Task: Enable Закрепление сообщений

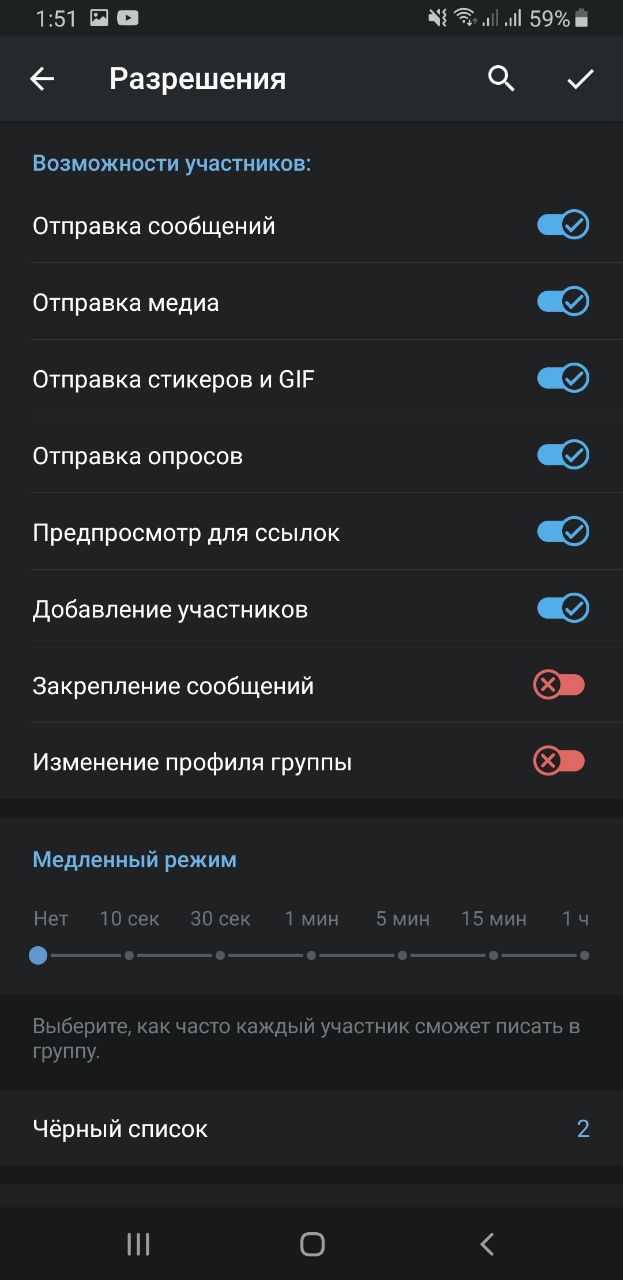Action: pyautogui.click(x=559, y=685)
